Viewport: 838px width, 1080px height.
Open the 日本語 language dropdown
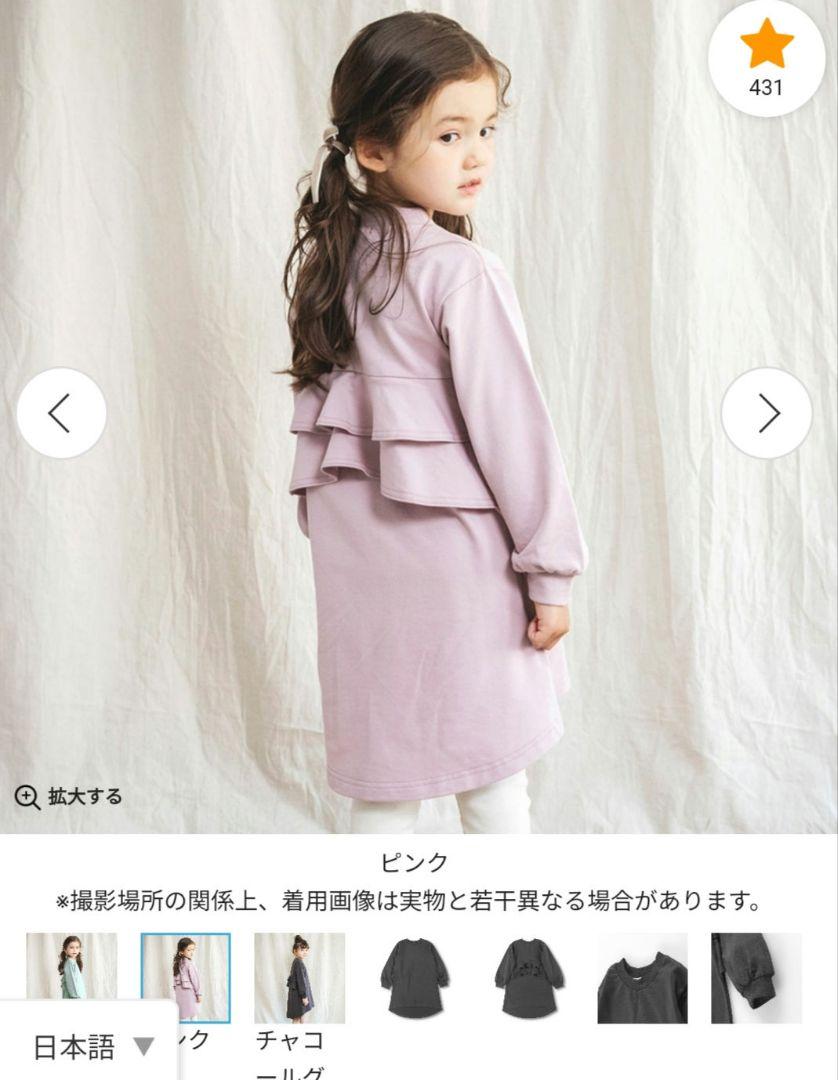[x=93, y=1047]
